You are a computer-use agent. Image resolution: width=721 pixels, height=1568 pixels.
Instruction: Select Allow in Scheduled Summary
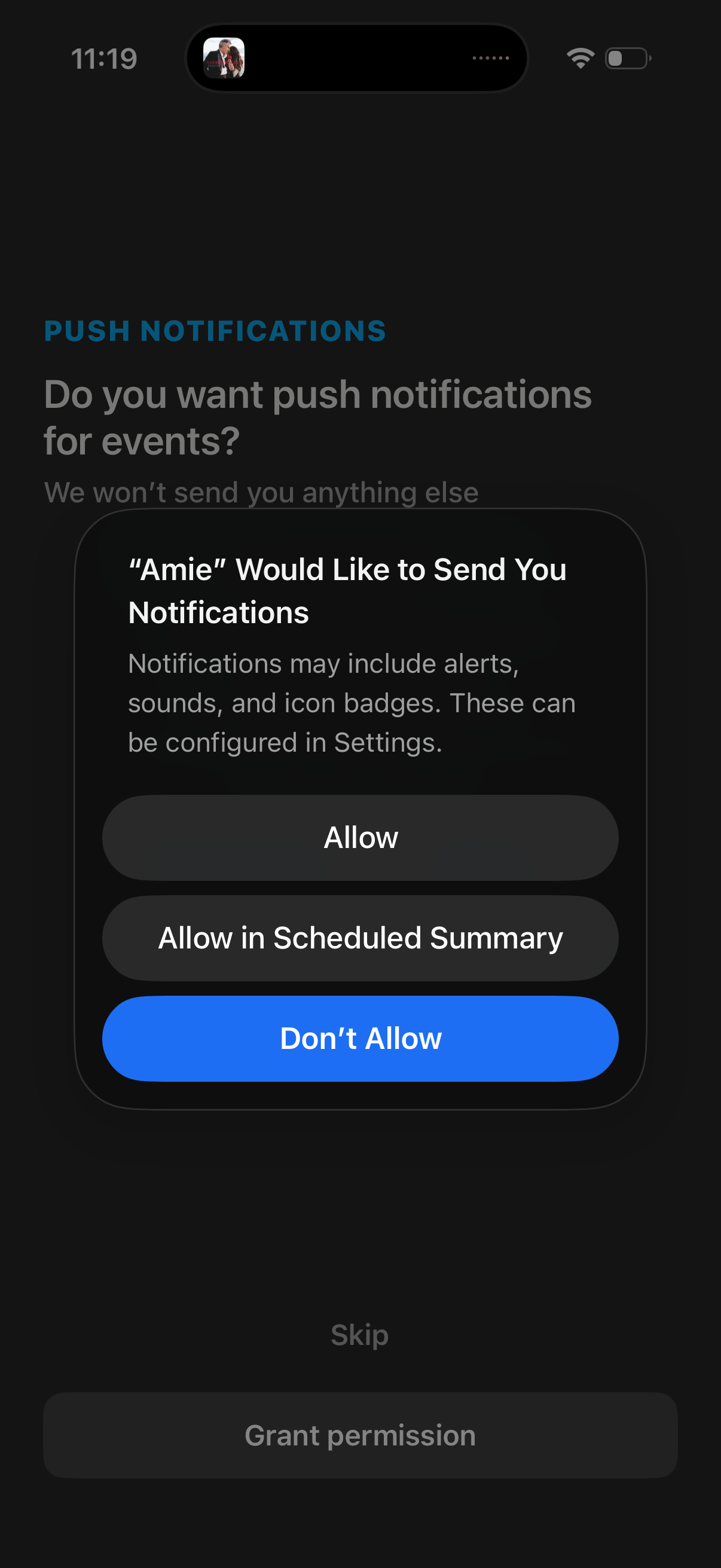[x=360, y=938]
